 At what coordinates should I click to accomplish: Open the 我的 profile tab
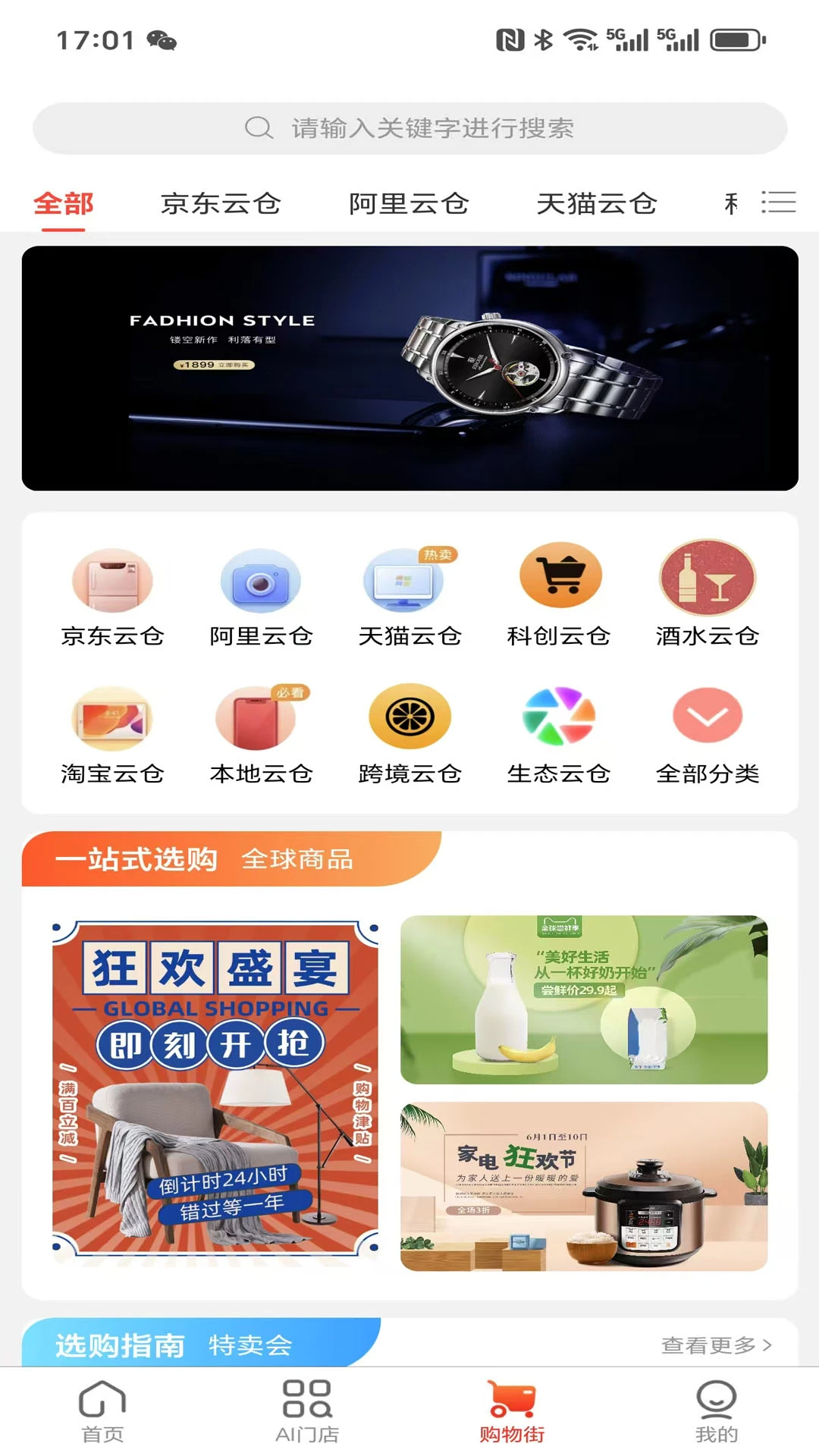click(714, 1407)
